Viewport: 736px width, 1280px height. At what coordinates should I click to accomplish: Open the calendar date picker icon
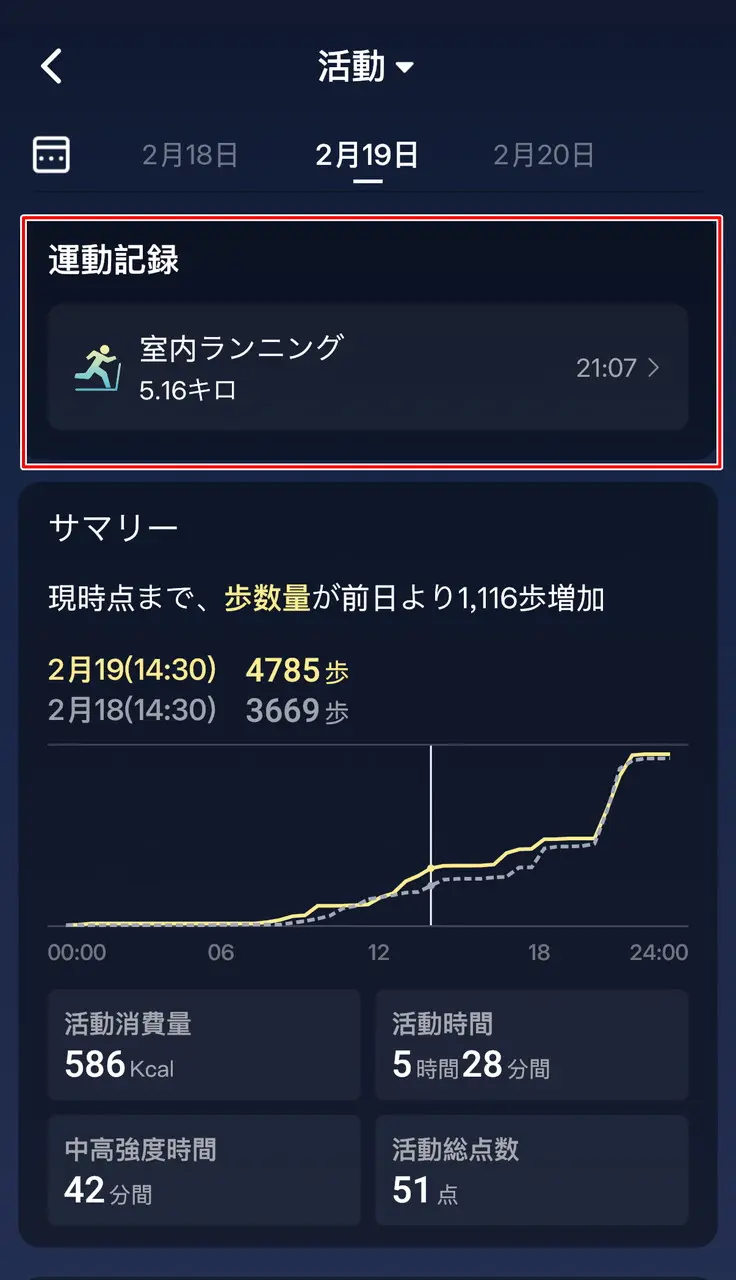(x=52, y=154)
